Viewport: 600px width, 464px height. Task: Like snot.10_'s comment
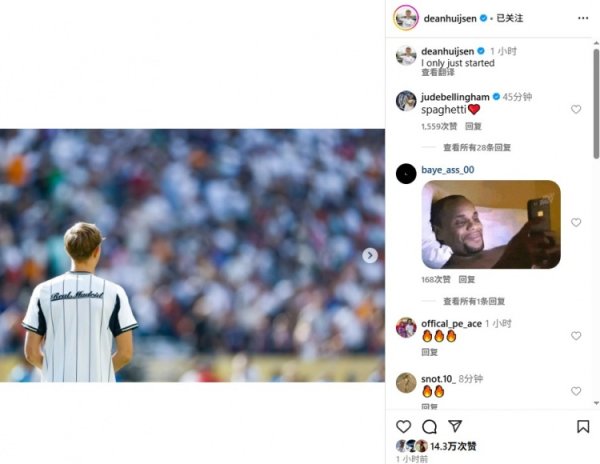(576, 391)
